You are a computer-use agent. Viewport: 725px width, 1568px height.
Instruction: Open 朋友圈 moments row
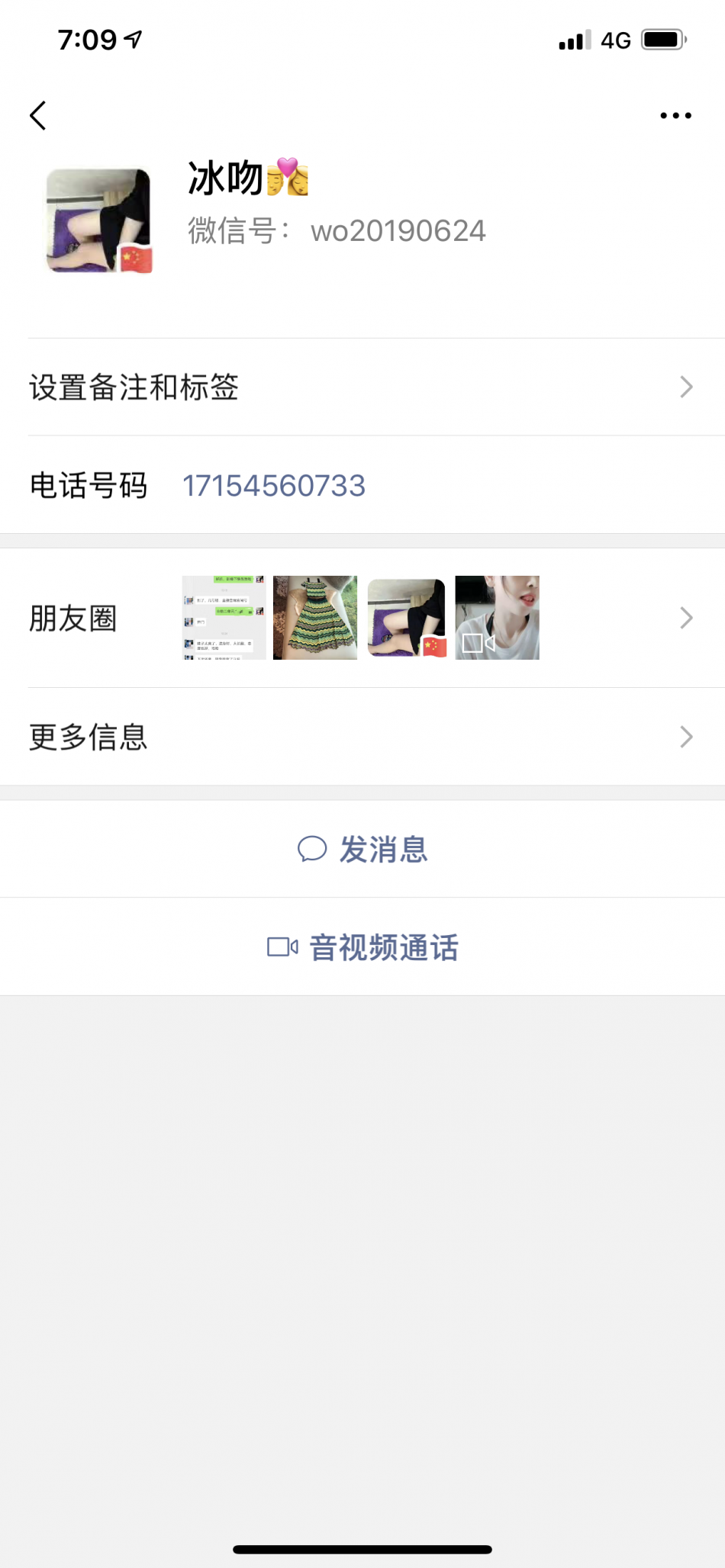coord(362,618)
